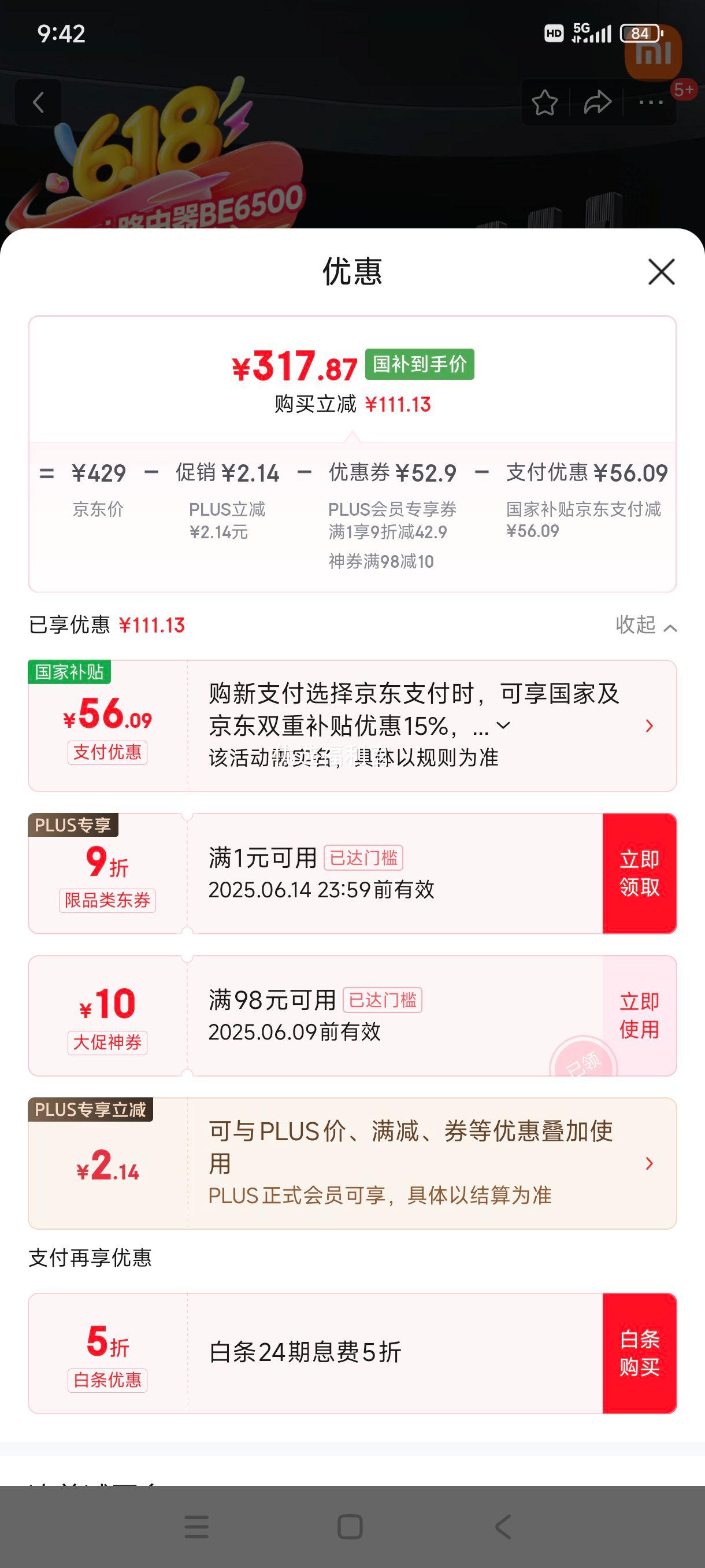Open the 国家补贴 ¥56.09 payment discount details
705x1568 pixels.
pos(649,726)
